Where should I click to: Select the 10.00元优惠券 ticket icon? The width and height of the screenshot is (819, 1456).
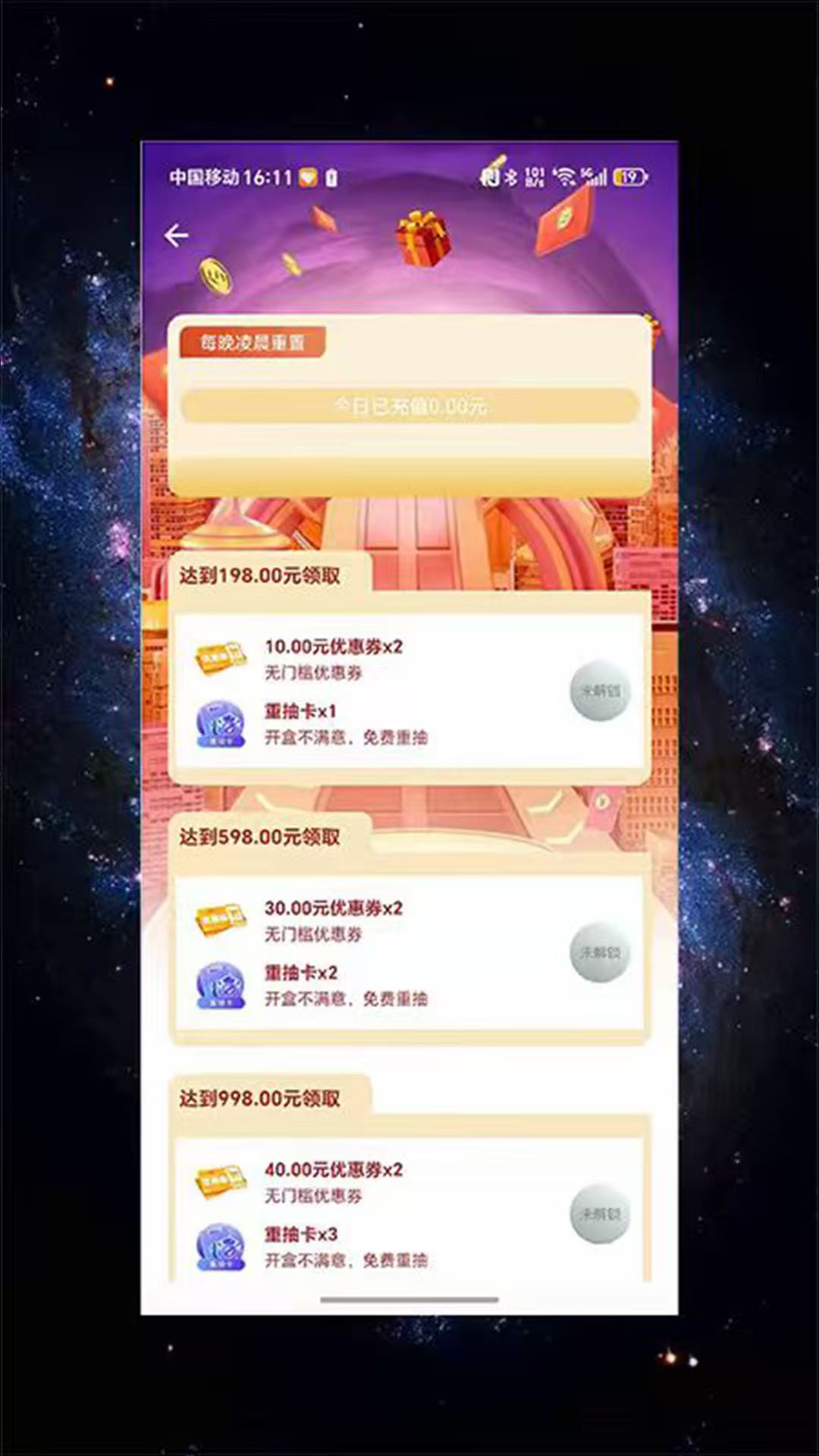click(221, 655)
